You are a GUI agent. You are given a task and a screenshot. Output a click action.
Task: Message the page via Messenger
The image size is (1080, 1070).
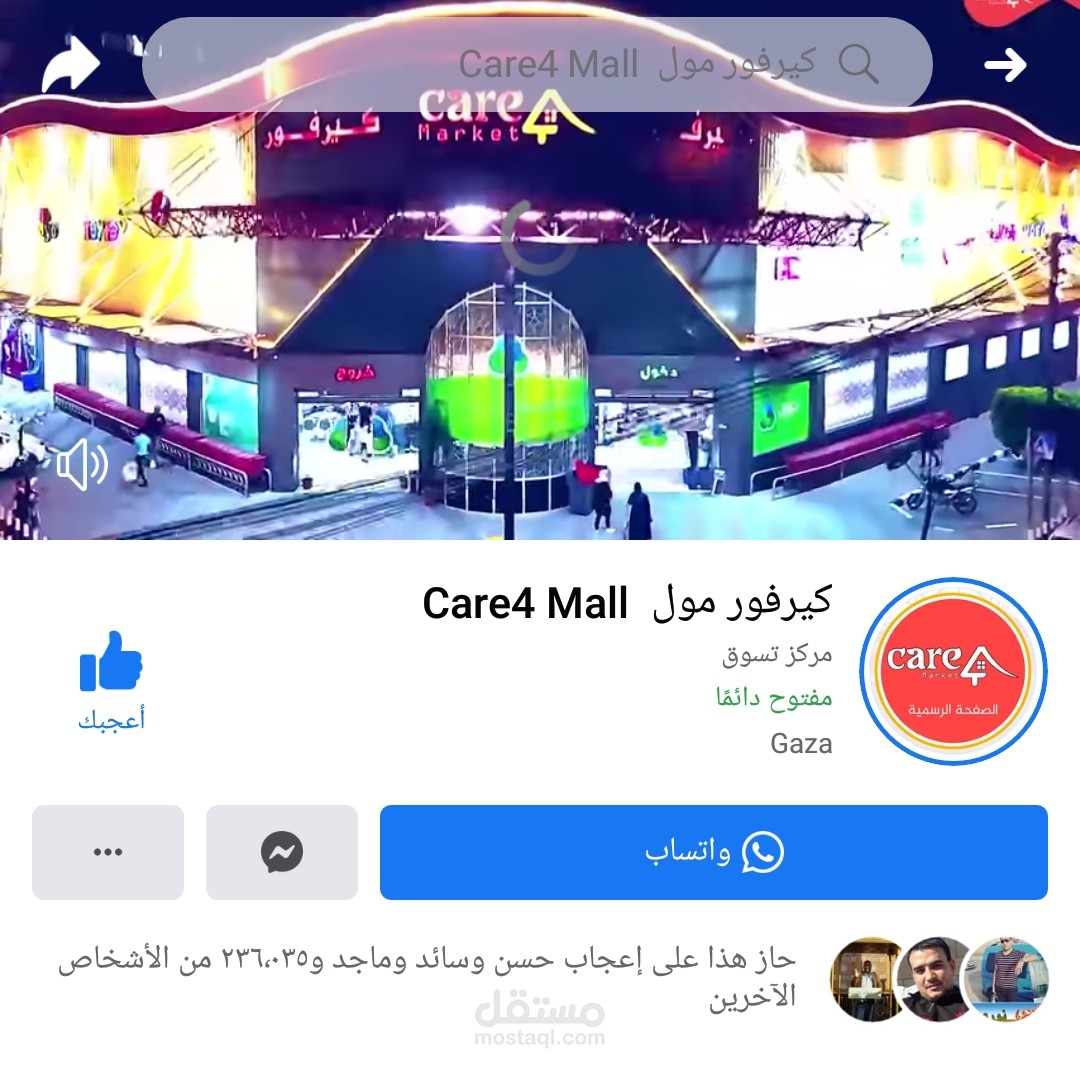click(x=282, y=853)
